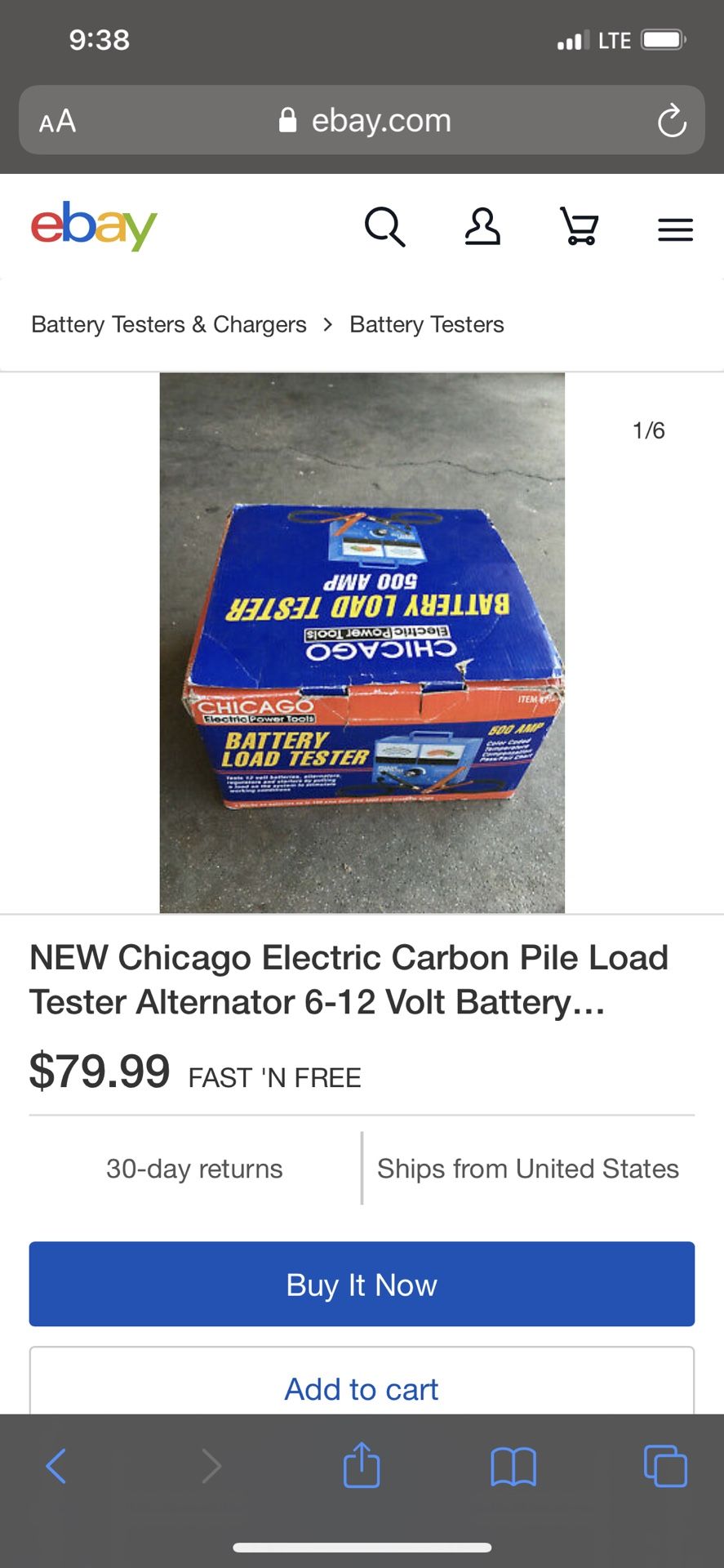
Task: Reload the page
Action: pyautogui.click(x=671, y=120)
